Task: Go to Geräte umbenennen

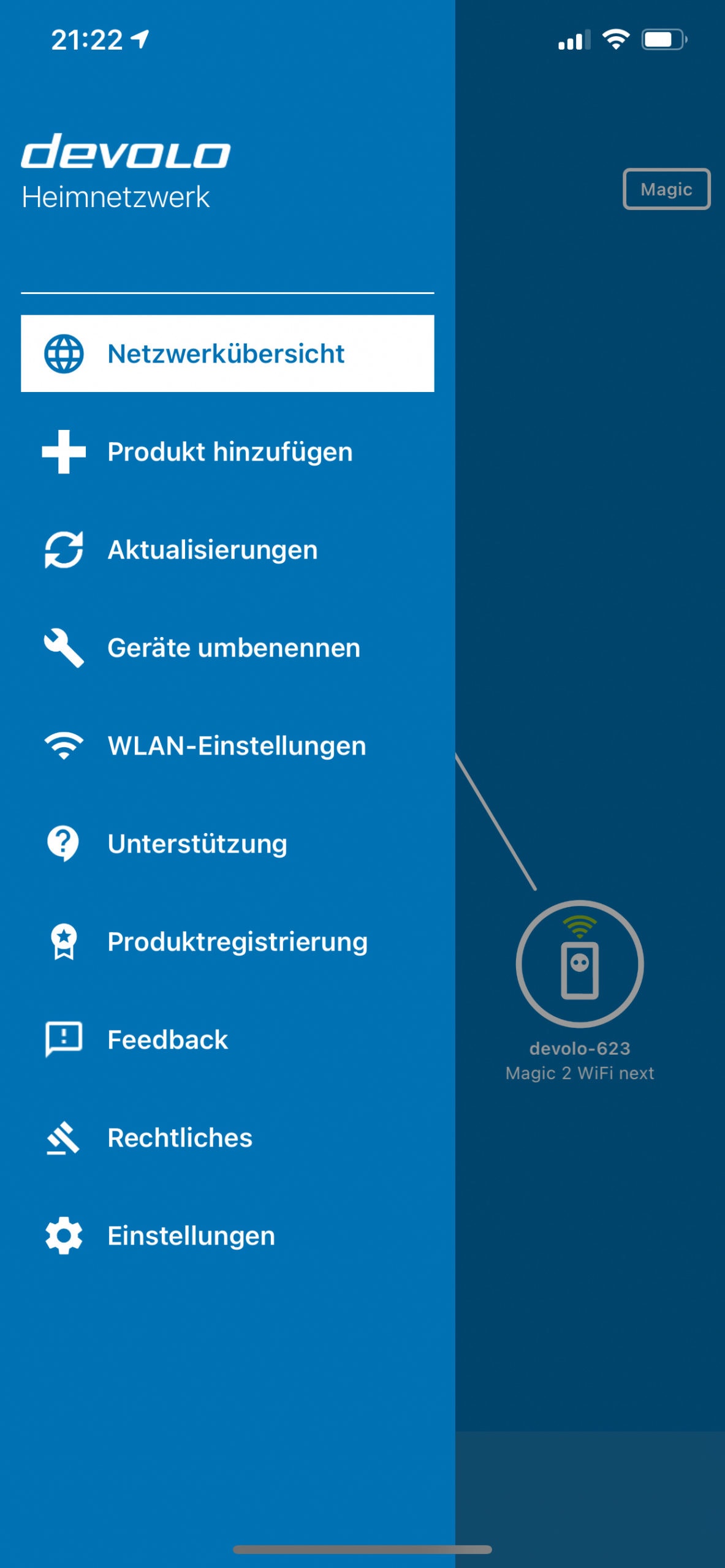Action: [233, 648]
